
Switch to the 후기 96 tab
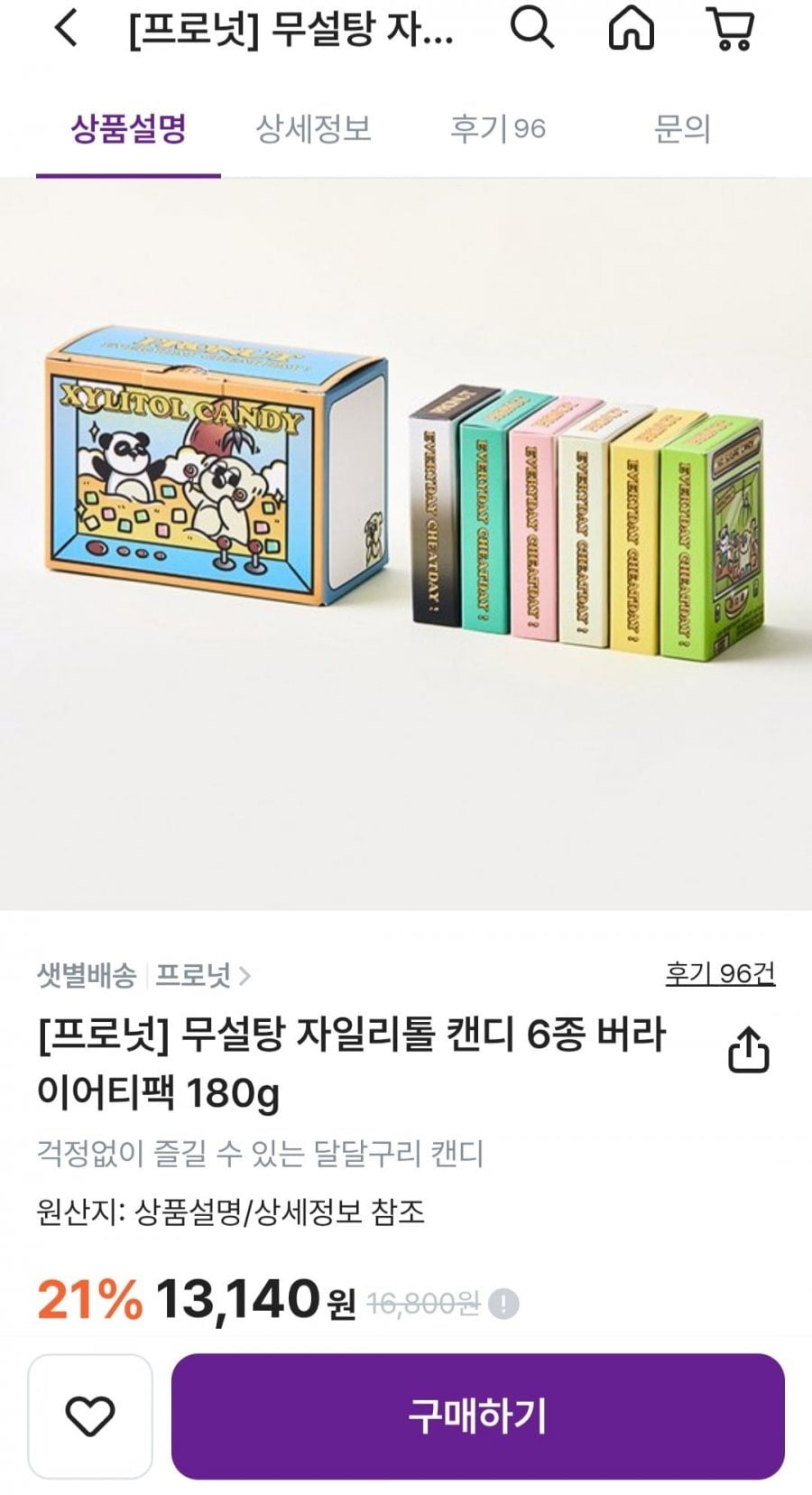coord(498,129)
